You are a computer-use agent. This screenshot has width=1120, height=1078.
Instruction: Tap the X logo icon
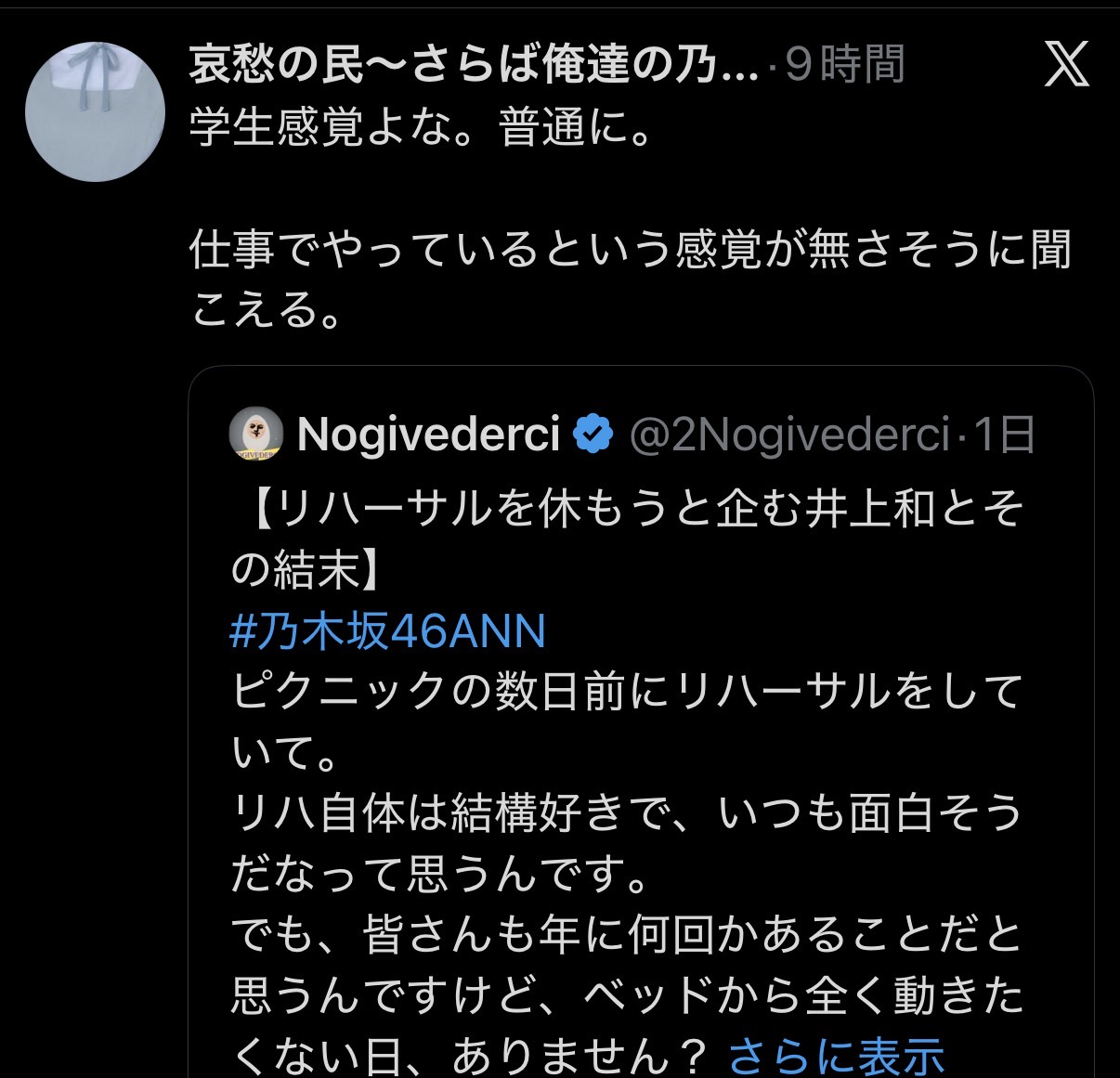pyautogui.click(x=1066, y=65)
